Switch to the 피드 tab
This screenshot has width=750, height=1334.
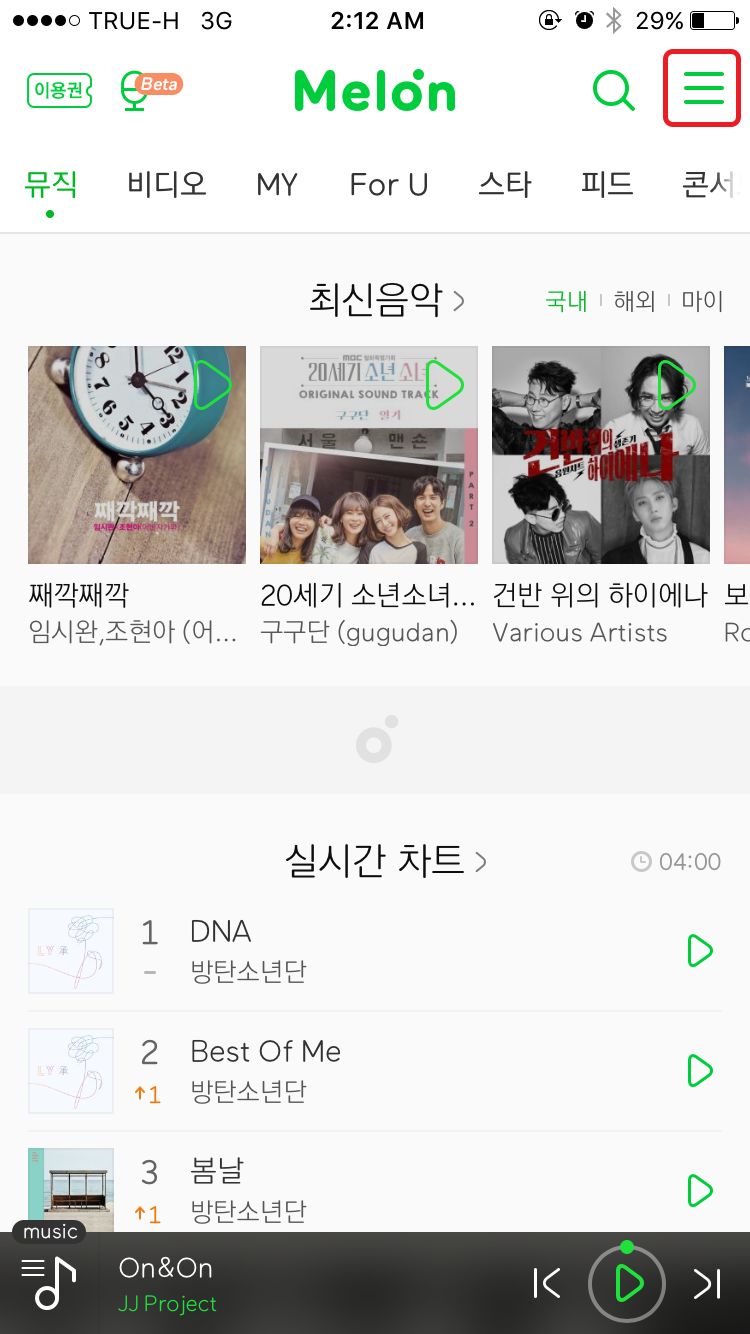[x=607, y=184]
